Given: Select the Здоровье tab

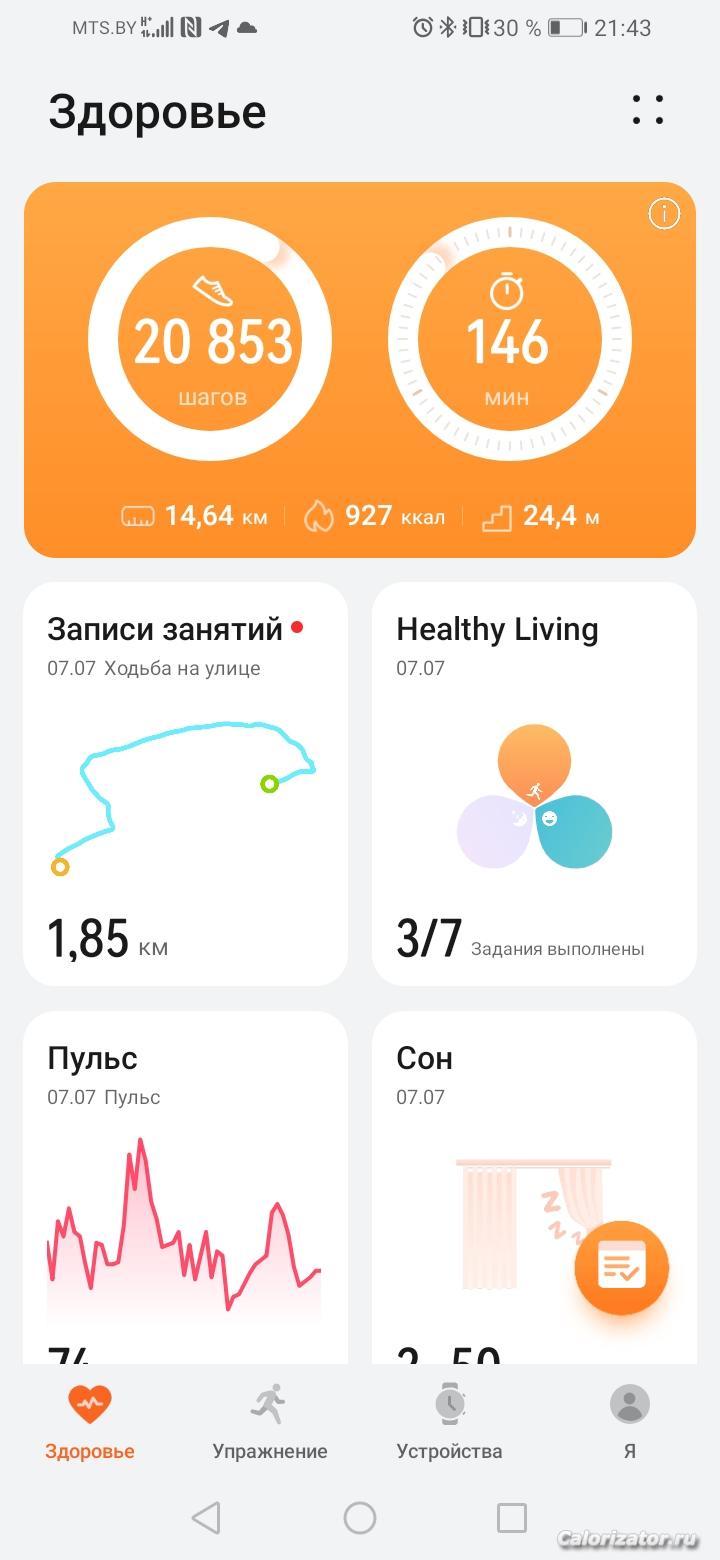Looking at the screenshot, I should pyautogui.click(x=90, y=1422).
